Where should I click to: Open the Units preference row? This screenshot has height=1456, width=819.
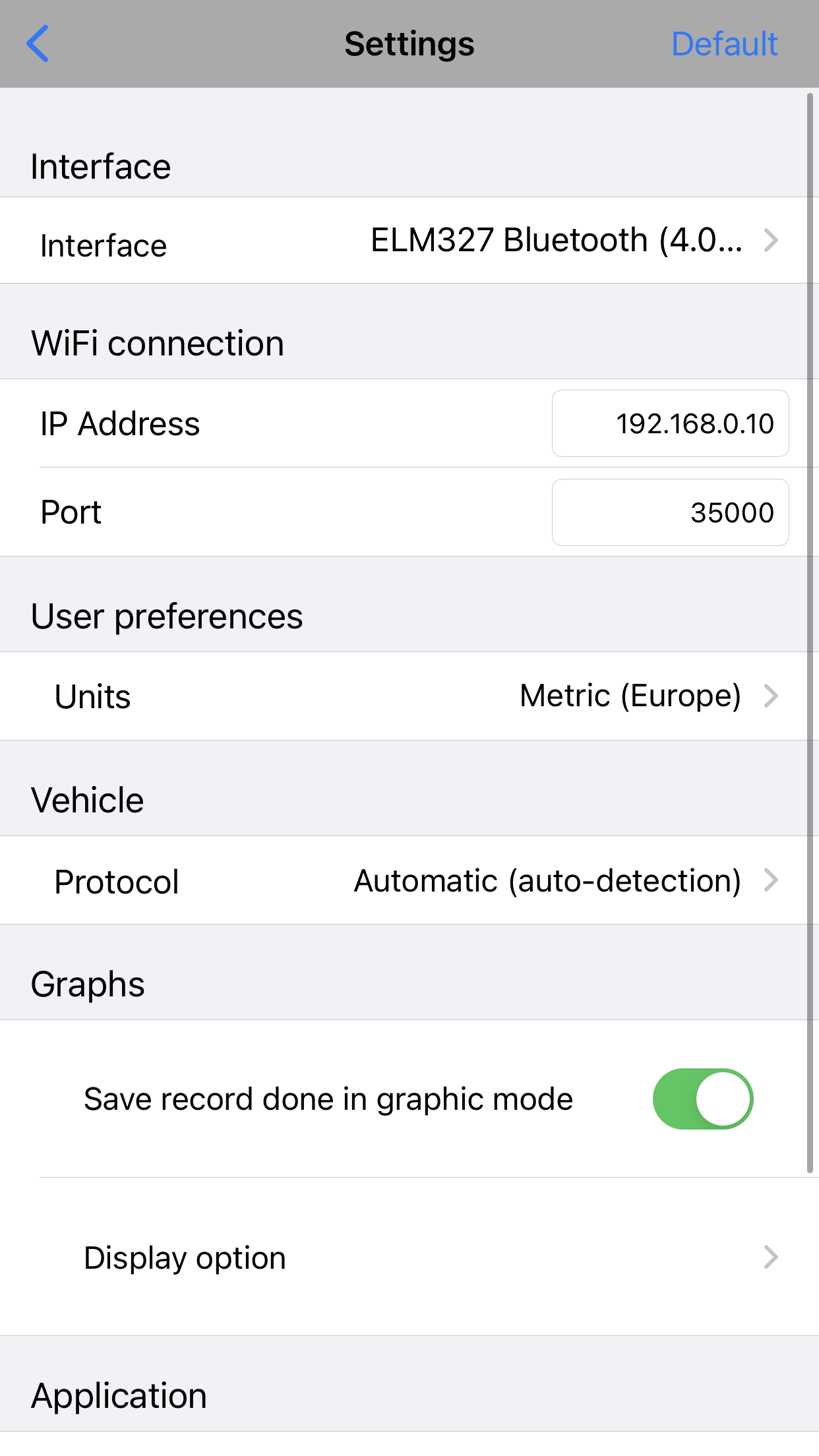tap(409, 696)
